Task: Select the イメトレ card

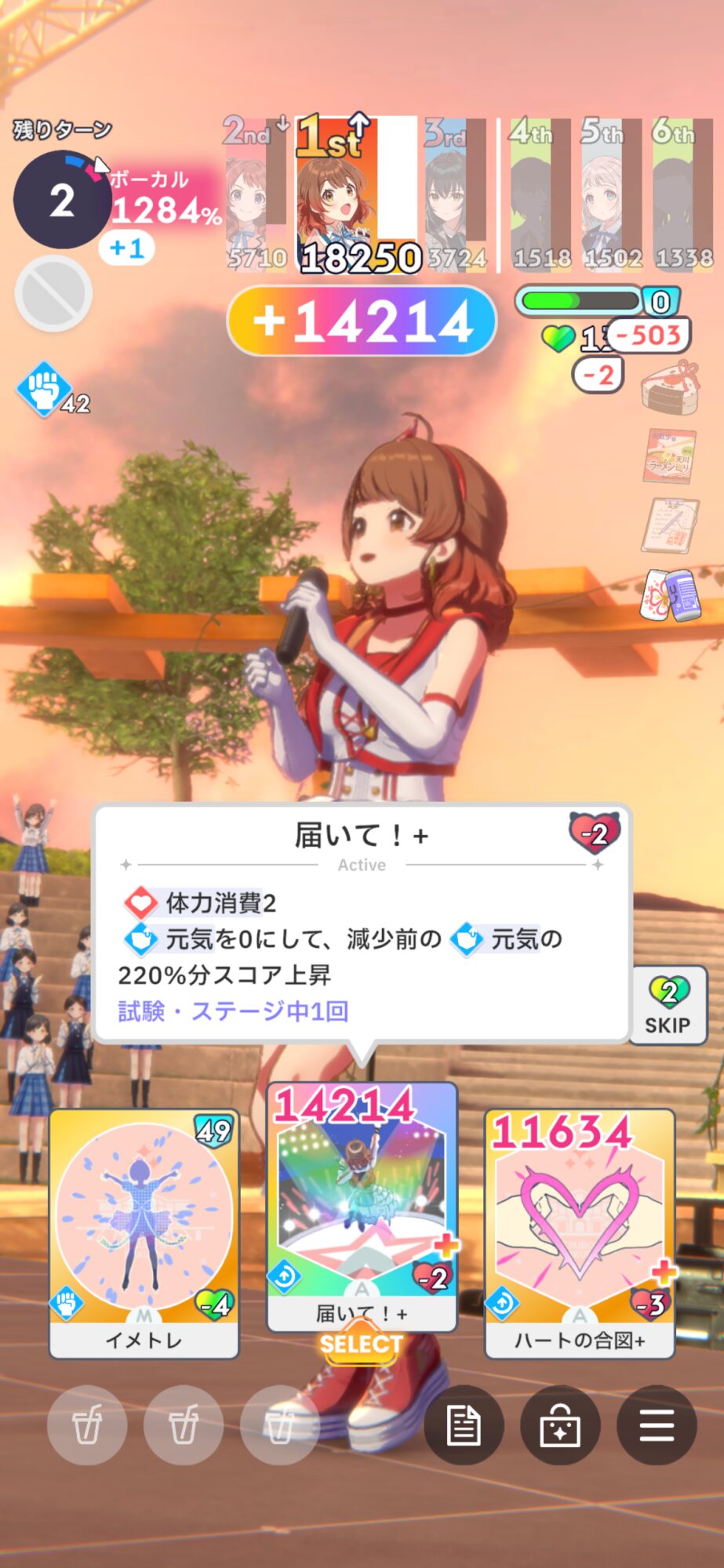Action: (144, 1232)
